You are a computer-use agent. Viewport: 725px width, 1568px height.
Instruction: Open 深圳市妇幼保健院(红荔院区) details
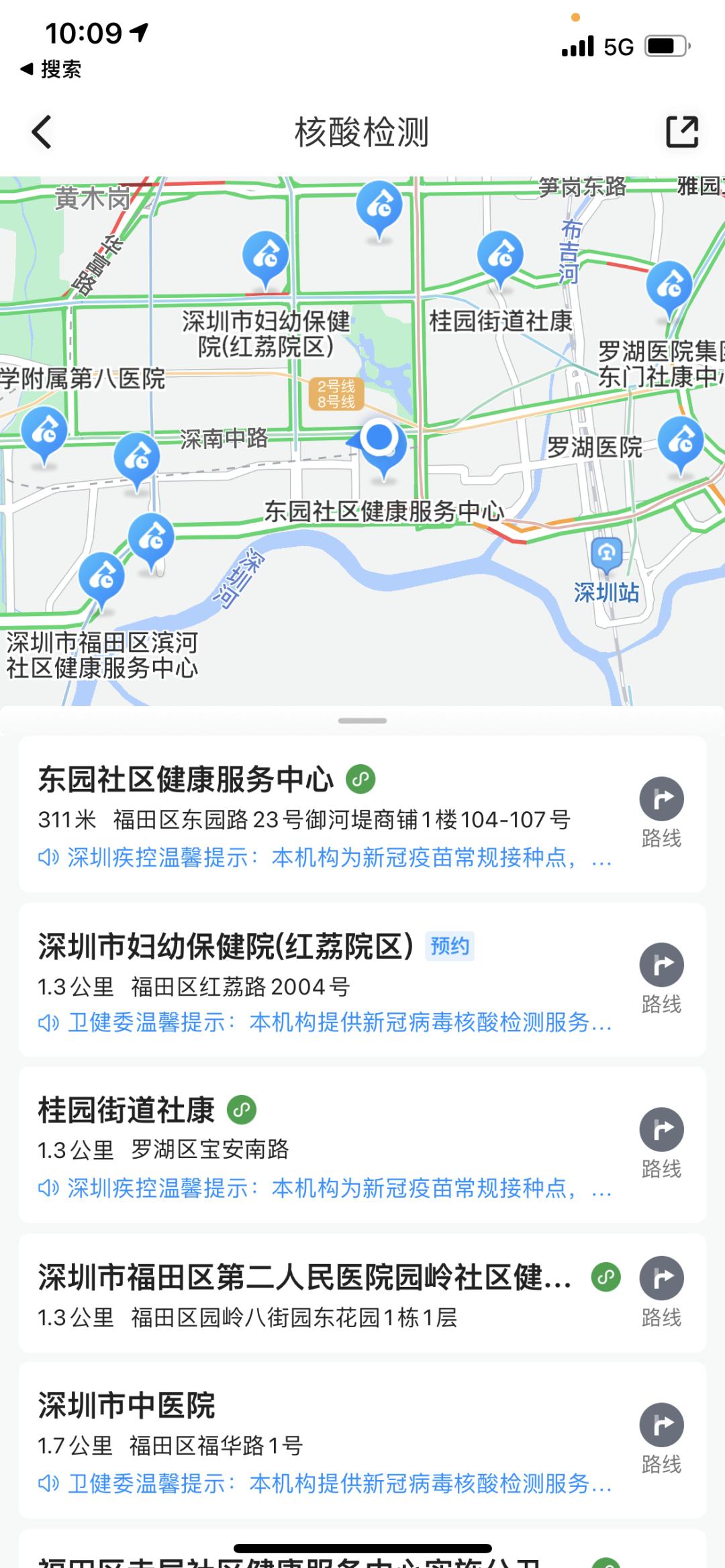226,947
